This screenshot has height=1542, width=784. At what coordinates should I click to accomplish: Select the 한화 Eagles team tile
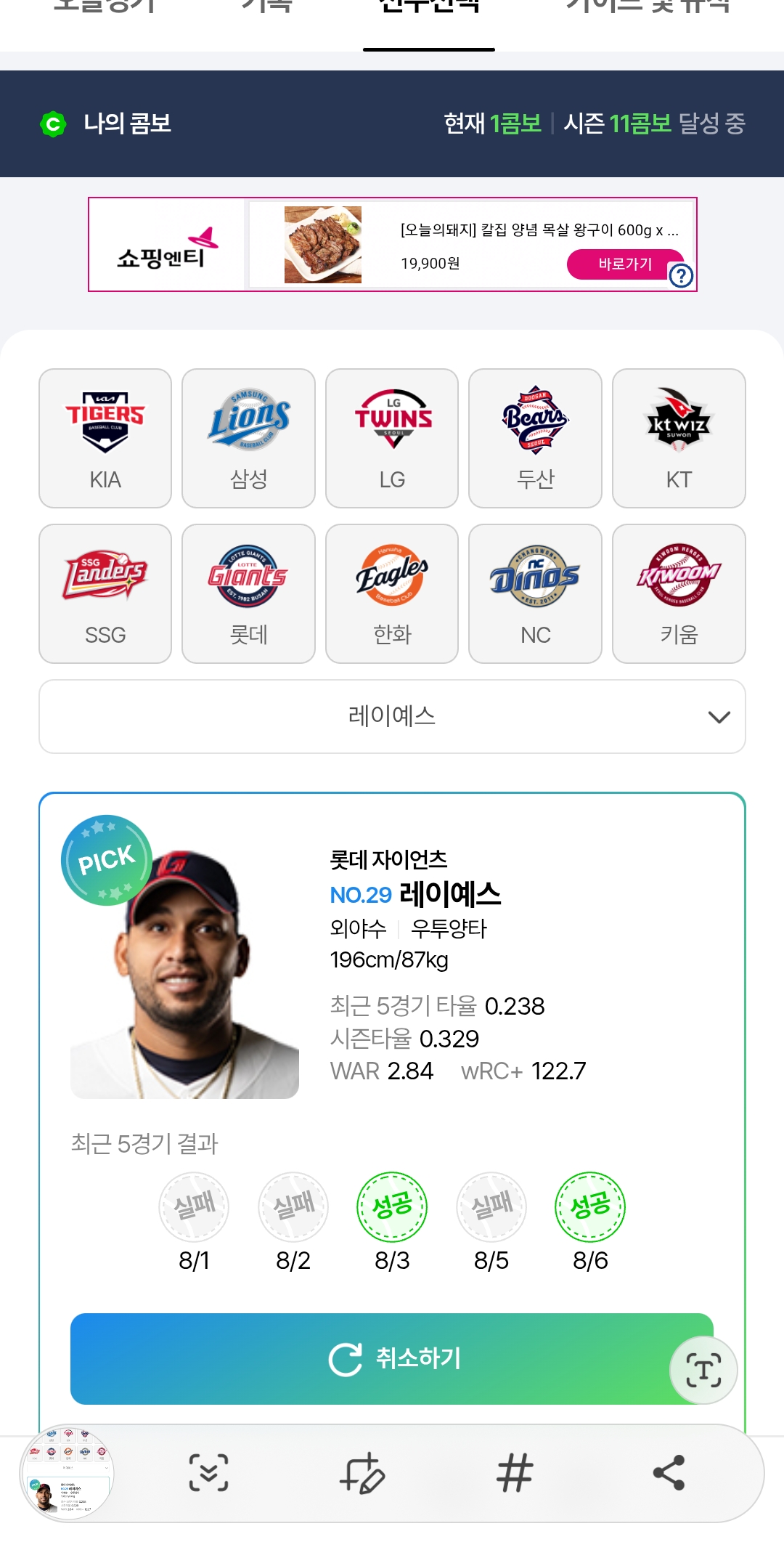[x=392, y=593]
